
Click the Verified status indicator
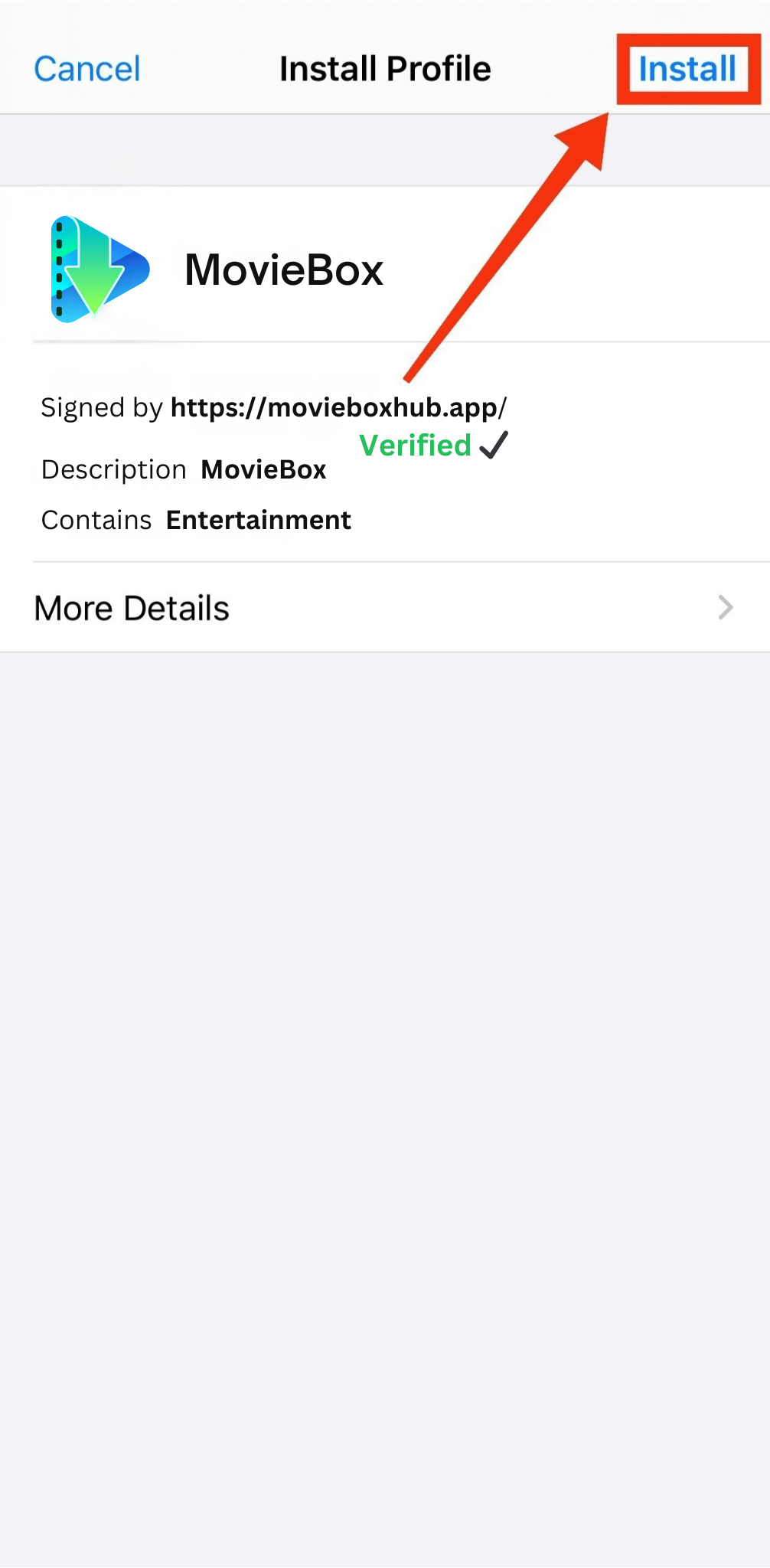[x=414, y=444]
